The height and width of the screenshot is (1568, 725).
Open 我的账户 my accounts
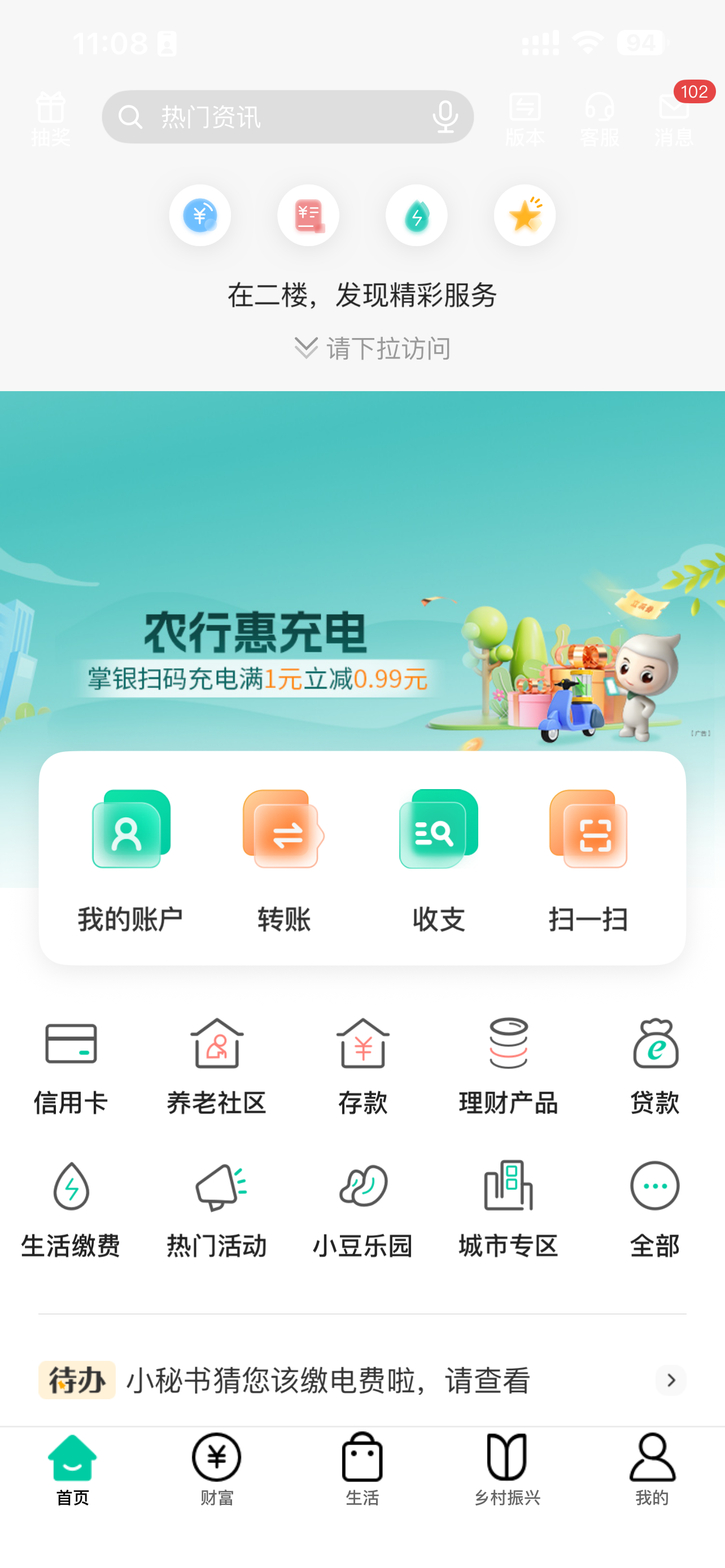pos(130,860)
